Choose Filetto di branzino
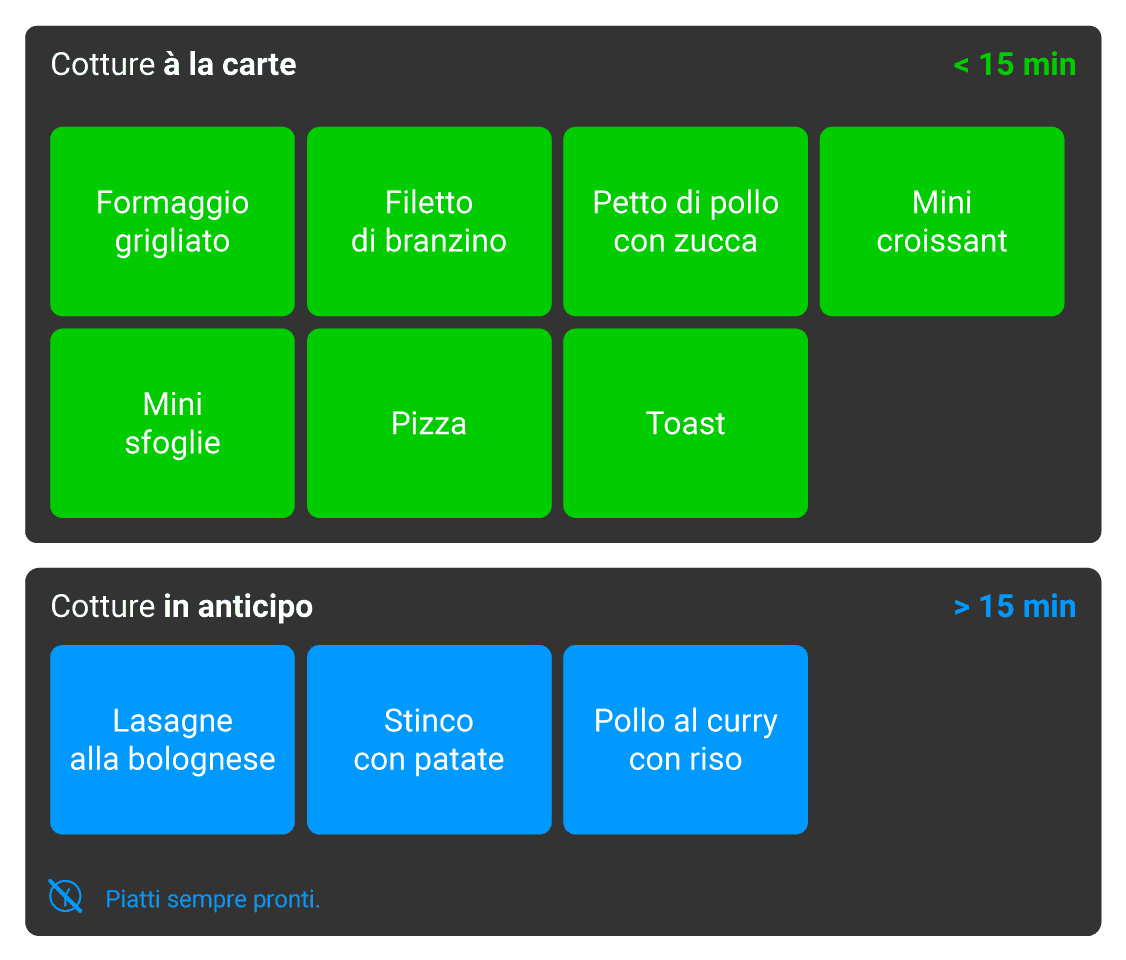This screenshot has width=1126, height=960. pos(429,221)
